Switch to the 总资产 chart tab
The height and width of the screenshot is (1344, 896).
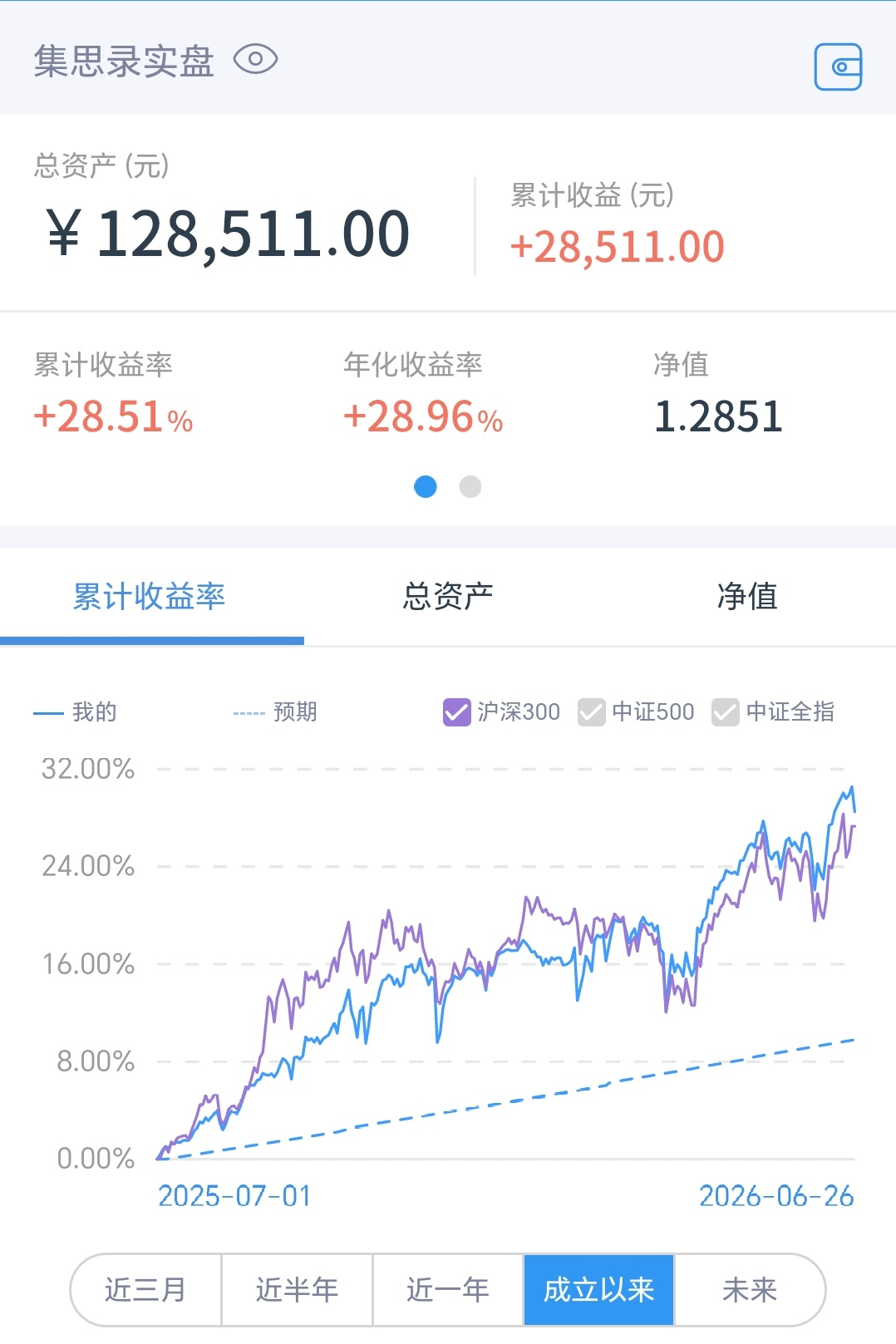pyautogui.click(x=448, y=596)
